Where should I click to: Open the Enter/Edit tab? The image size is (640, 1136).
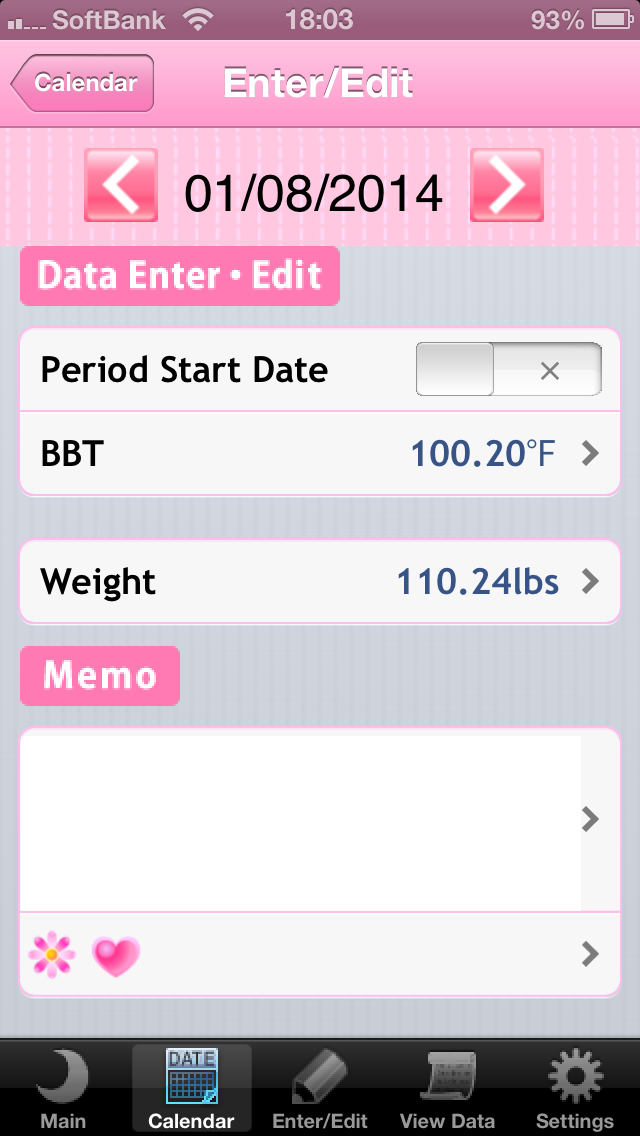point(320,1089)
